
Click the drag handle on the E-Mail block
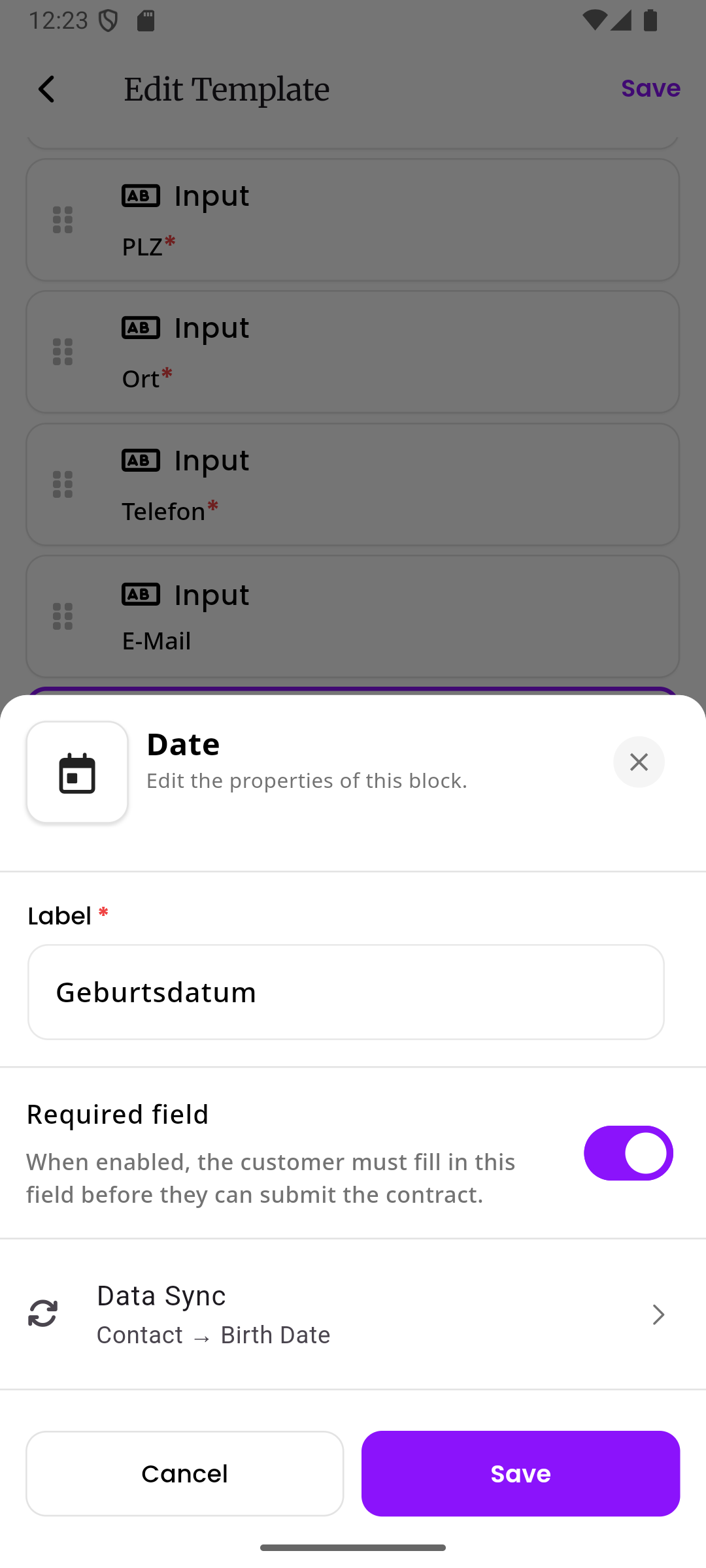coord(62,615)
